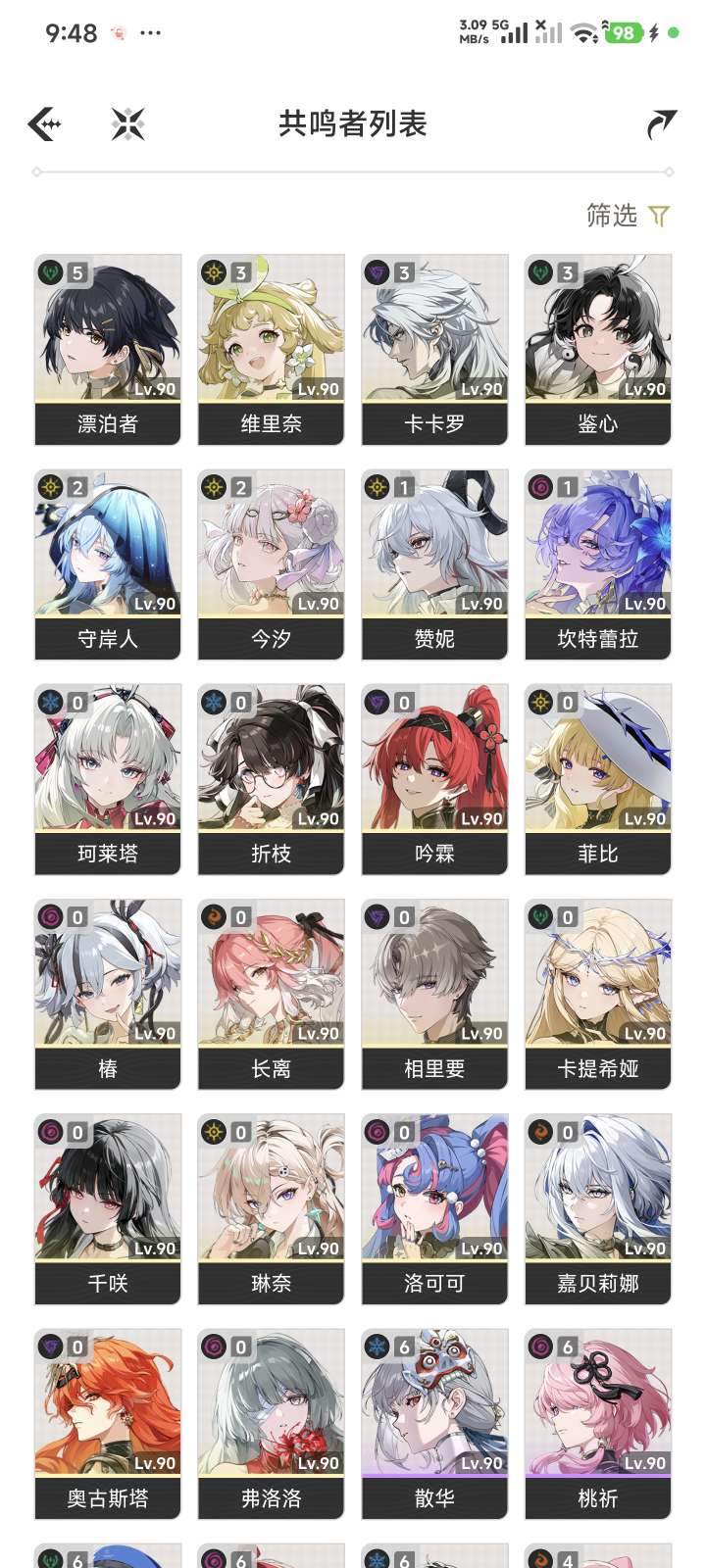Viewport: 706px width, 1568px height.
Task: Open the 珂莱塔 card
Action: [108, 778]
